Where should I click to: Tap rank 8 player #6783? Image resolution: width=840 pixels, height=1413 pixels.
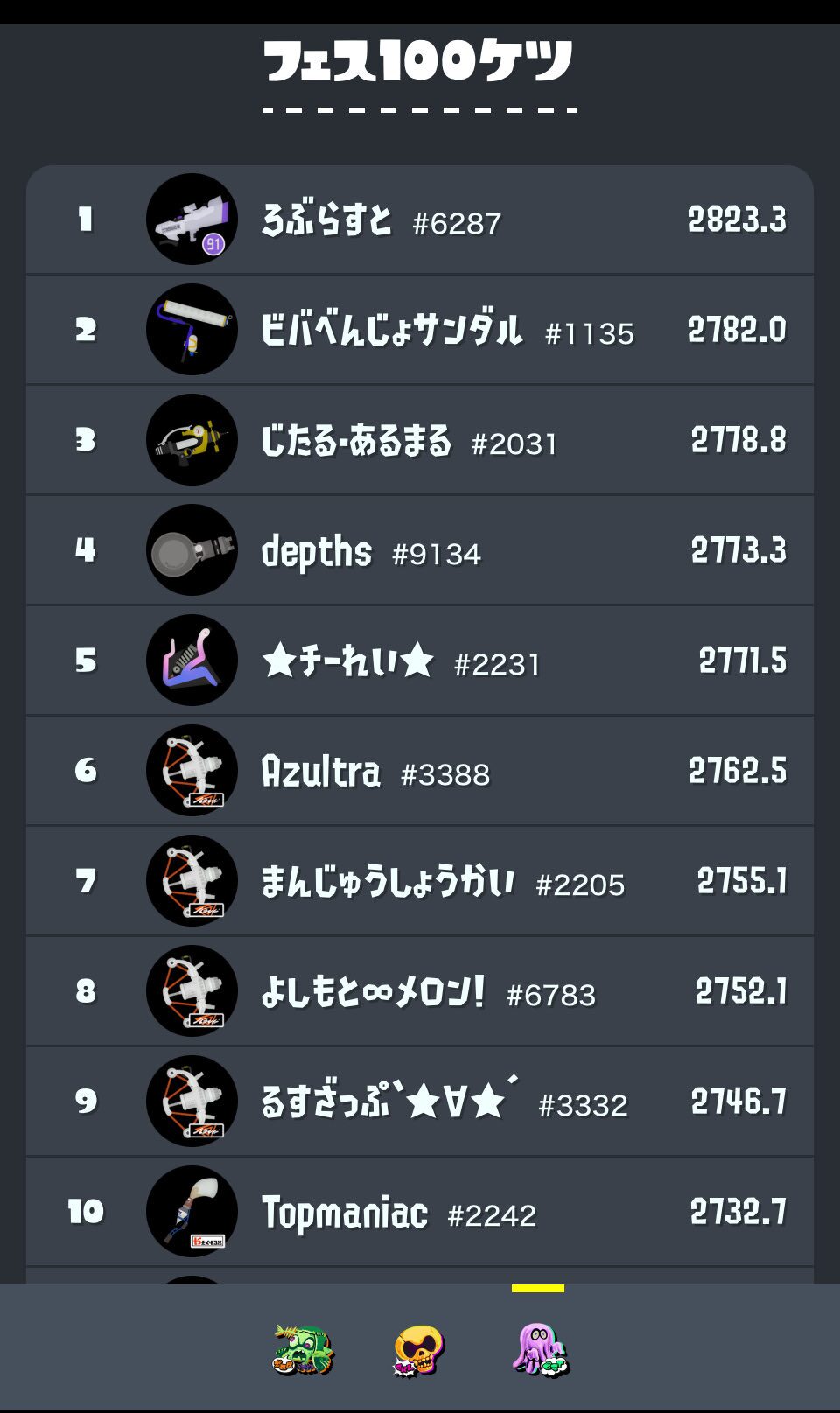pos(420,991)
